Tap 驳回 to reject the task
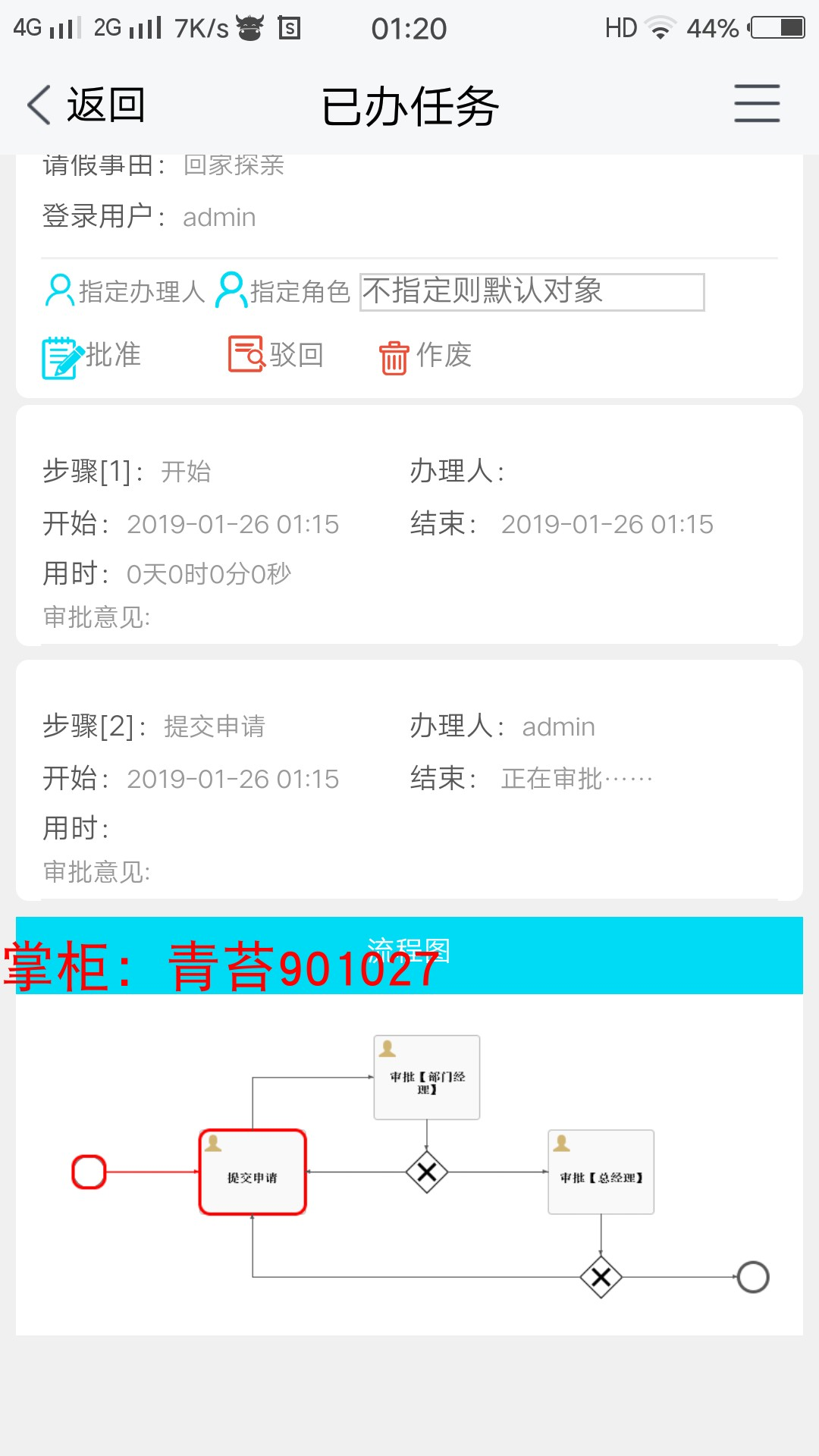This screenshot has height=1456, width=819. 277,355
